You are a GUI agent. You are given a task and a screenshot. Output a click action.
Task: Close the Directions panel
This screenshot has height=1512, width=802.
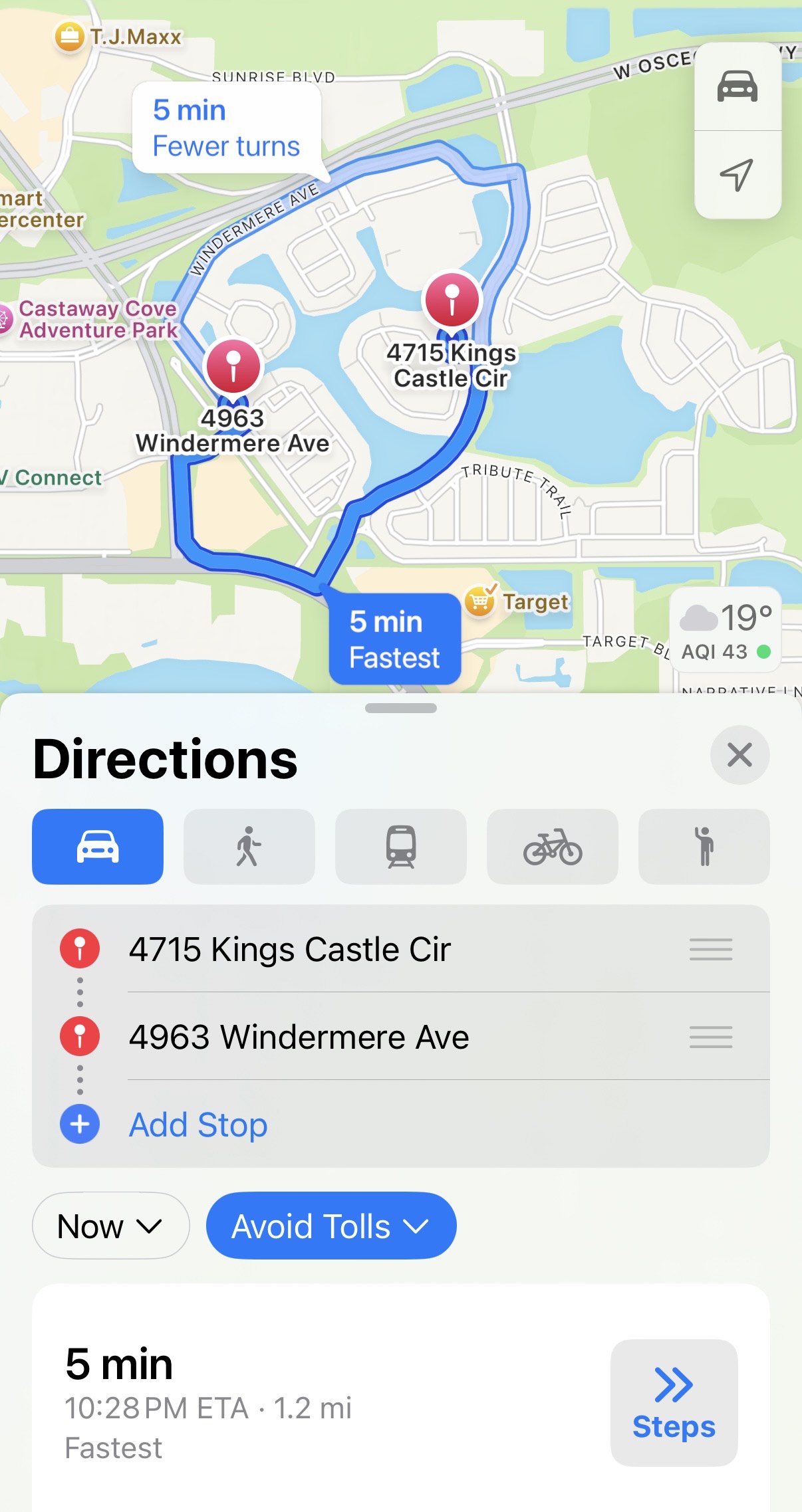(x=739, y=755)
